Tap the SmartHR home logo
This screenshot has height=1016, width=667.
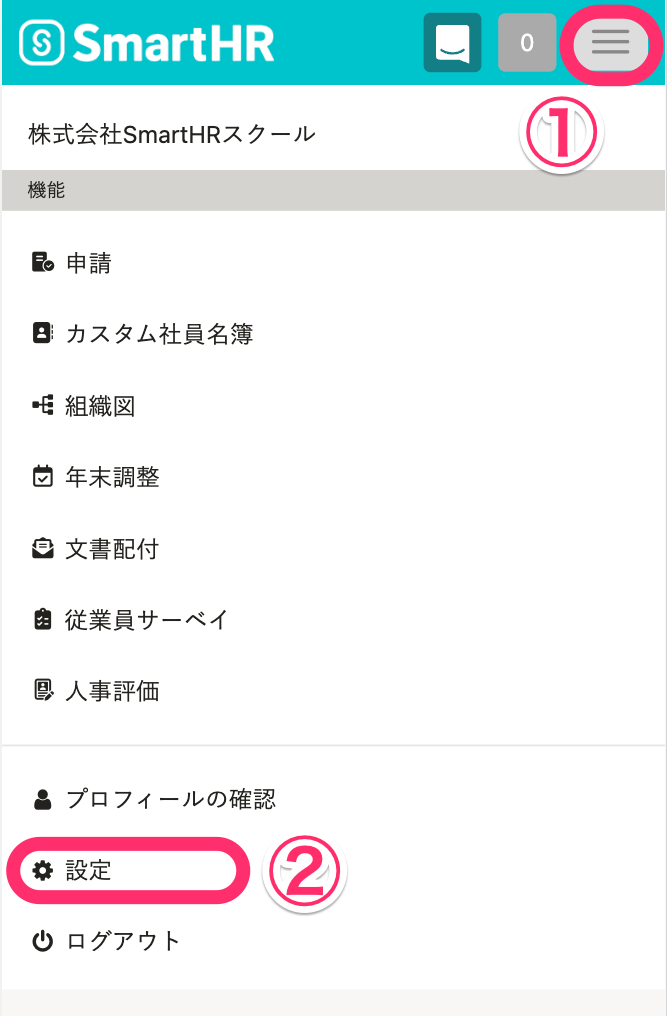coord(147,43)
